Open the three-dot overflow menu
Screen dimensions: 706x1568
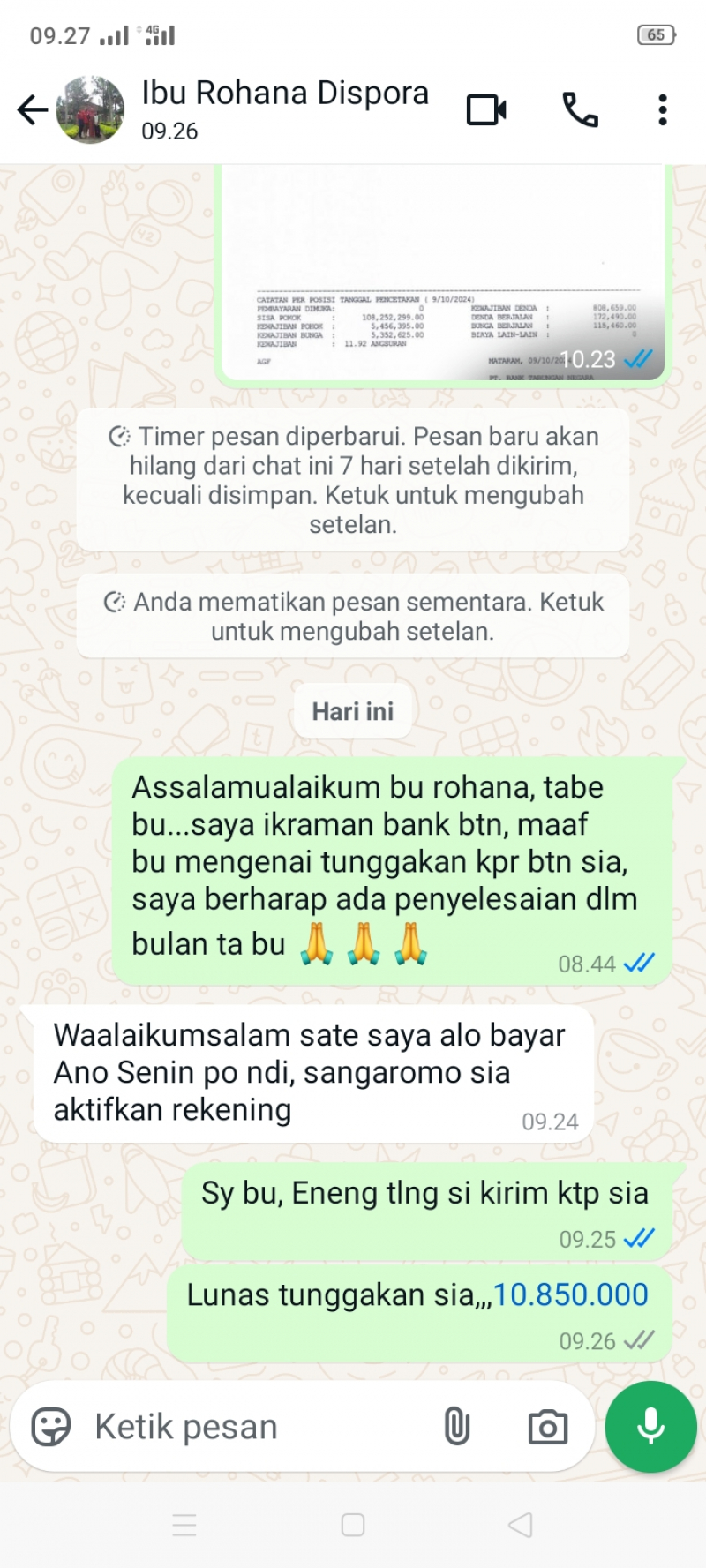662,110
